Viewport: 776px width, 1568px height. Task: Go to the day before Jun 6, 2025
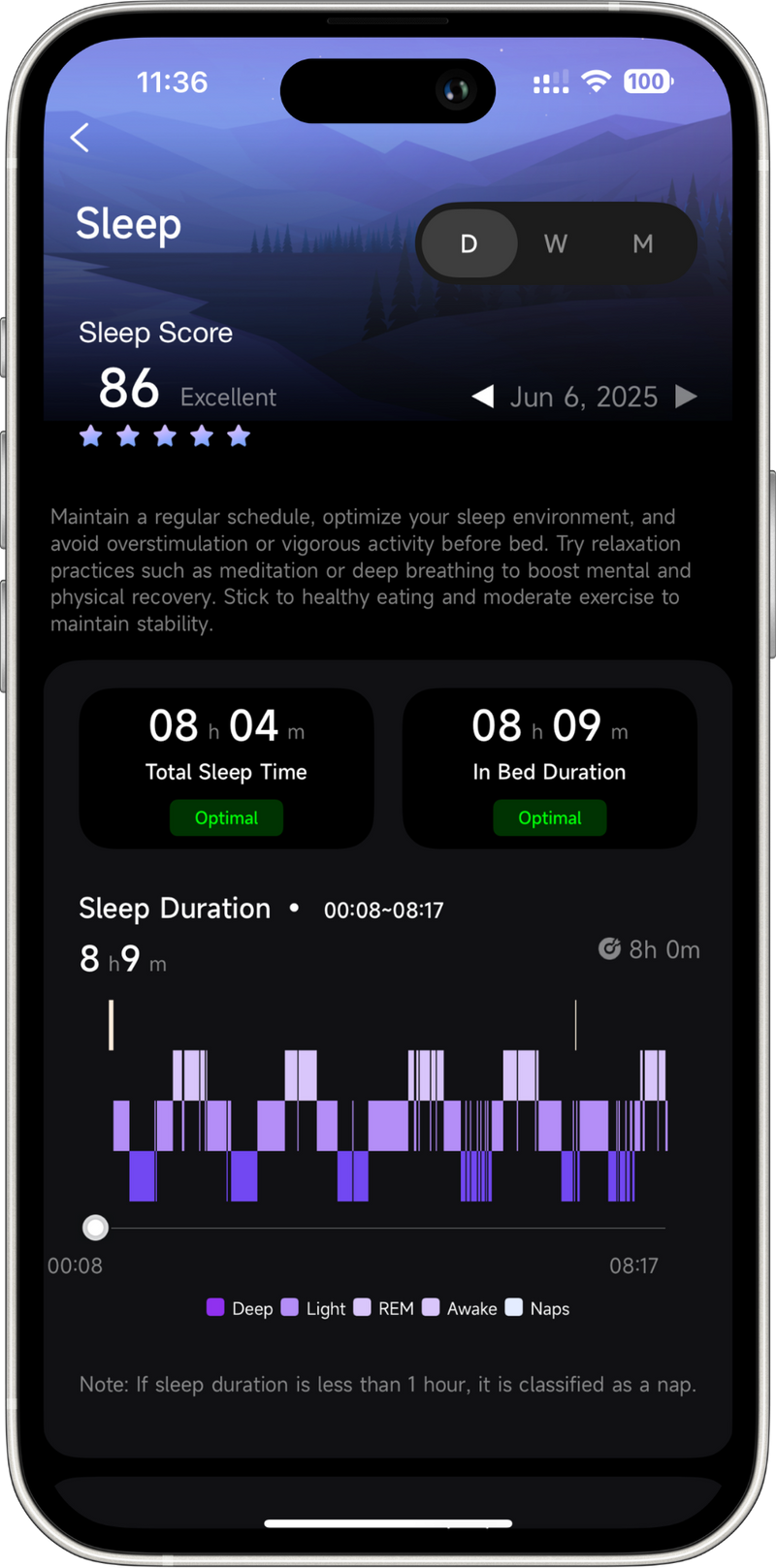[482, 397]
